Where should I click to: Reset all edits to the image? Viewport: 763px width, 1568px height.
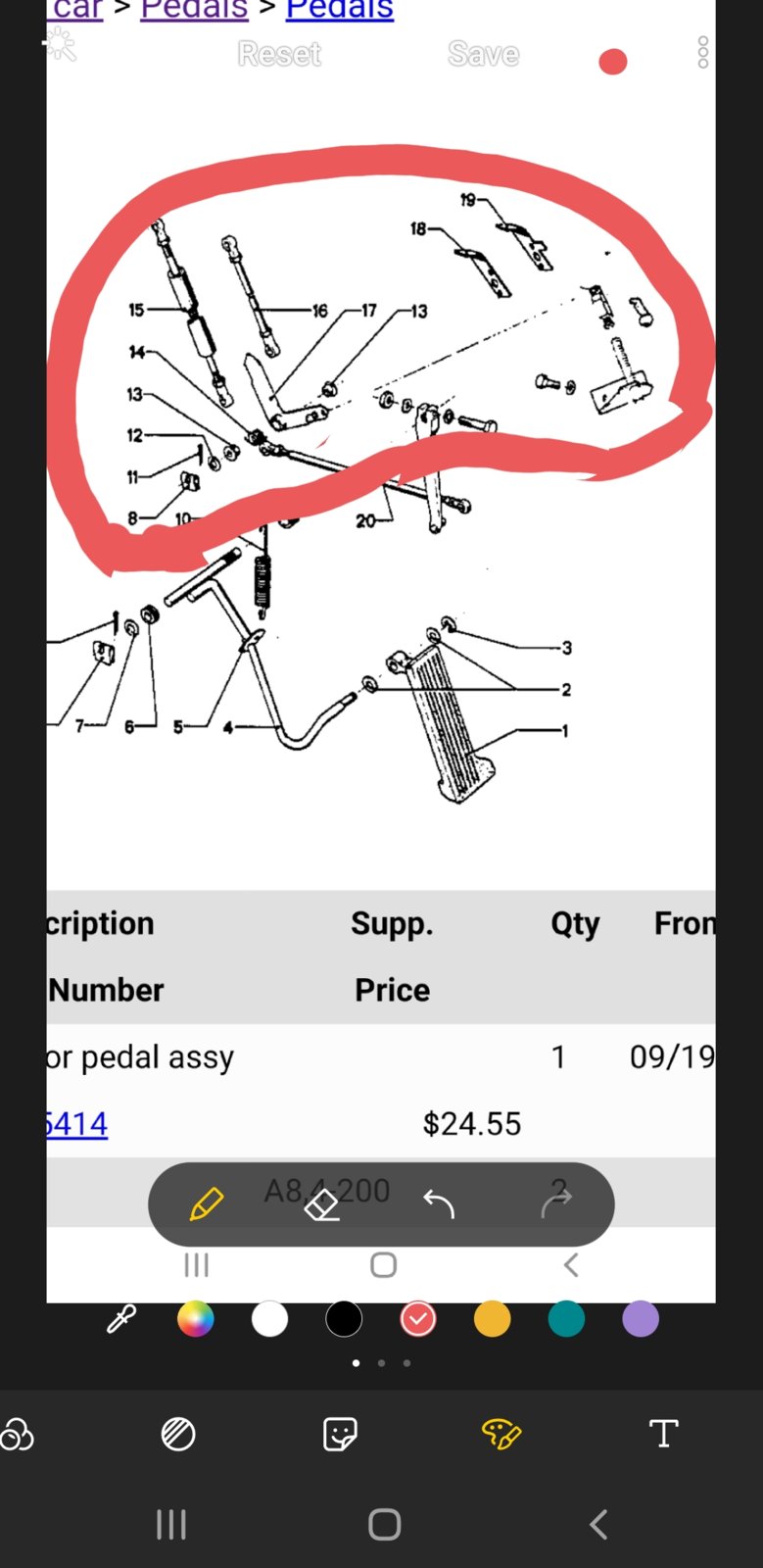tap(279, 54)
